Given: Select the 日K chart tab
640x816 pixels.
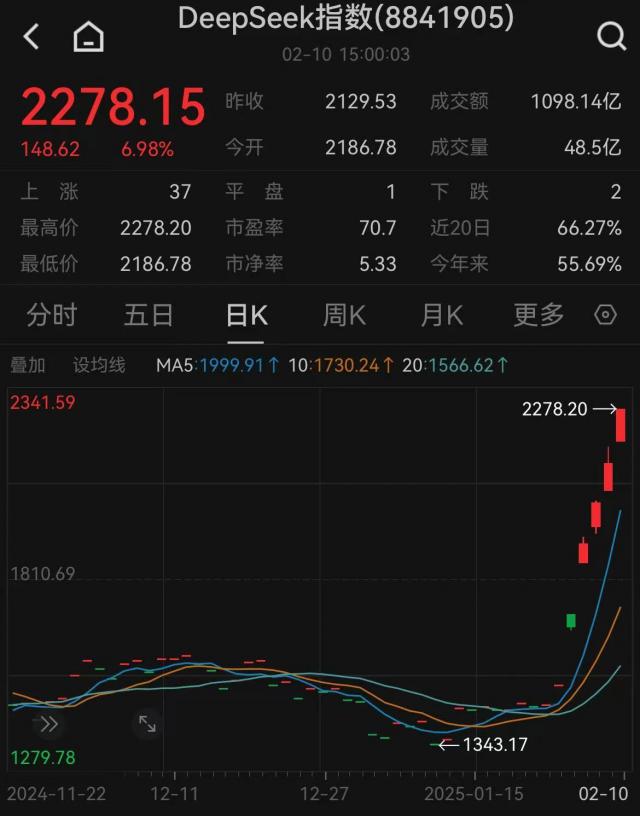Looking at the screenshot, I should (246, 315).
